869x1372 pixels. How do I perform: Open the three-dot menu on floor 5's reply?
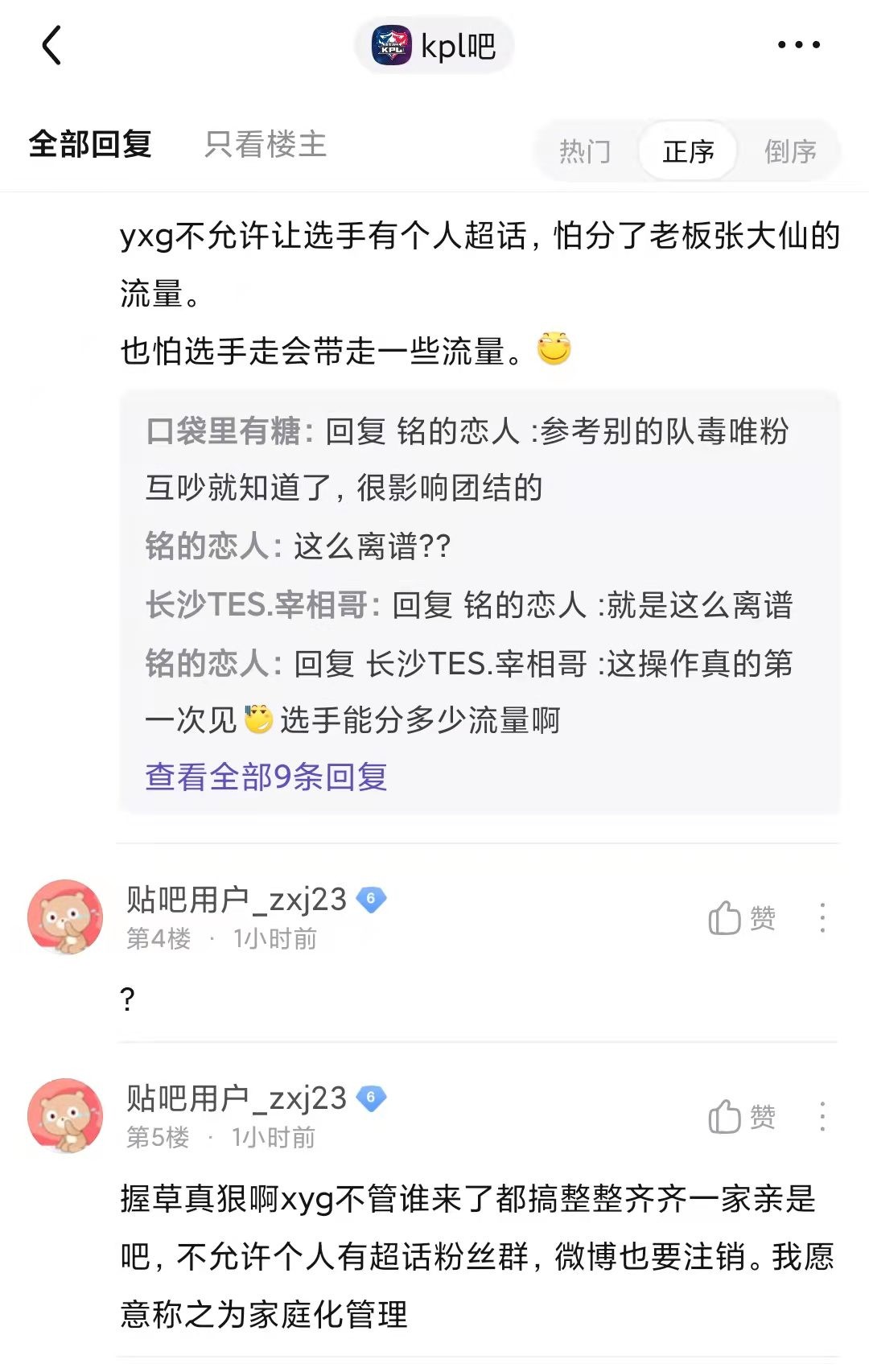pyautogui.click(x=822, y=1117)
